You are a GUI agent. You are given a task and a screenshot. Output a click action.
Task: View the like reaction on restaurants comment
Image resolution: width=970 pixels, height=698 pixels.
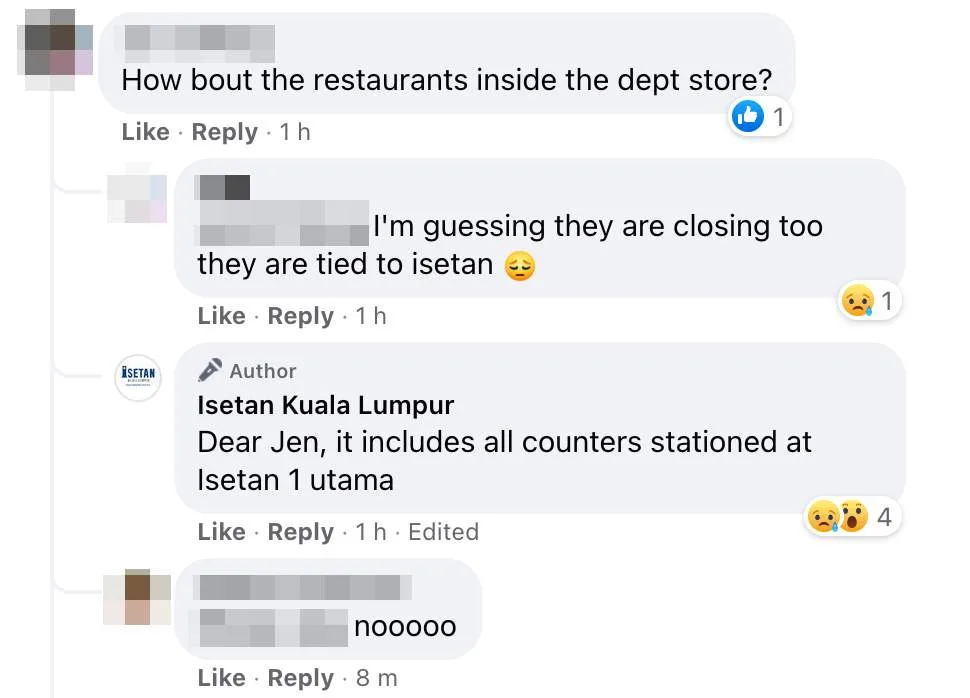[761, 117]
